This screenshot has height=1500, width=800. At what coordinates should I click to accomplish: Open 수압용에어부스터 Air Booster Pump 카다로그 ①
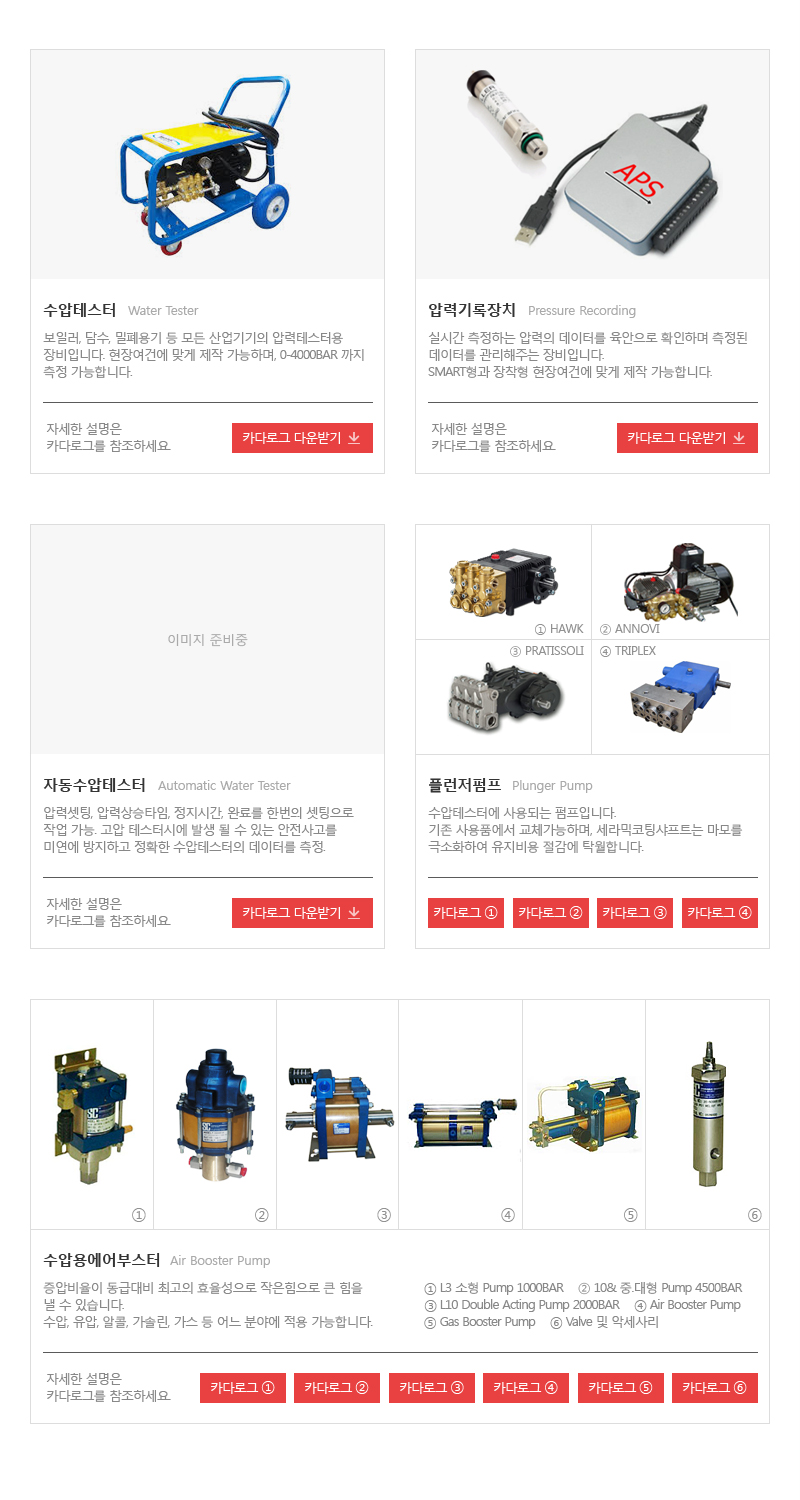coord(243,1388)
